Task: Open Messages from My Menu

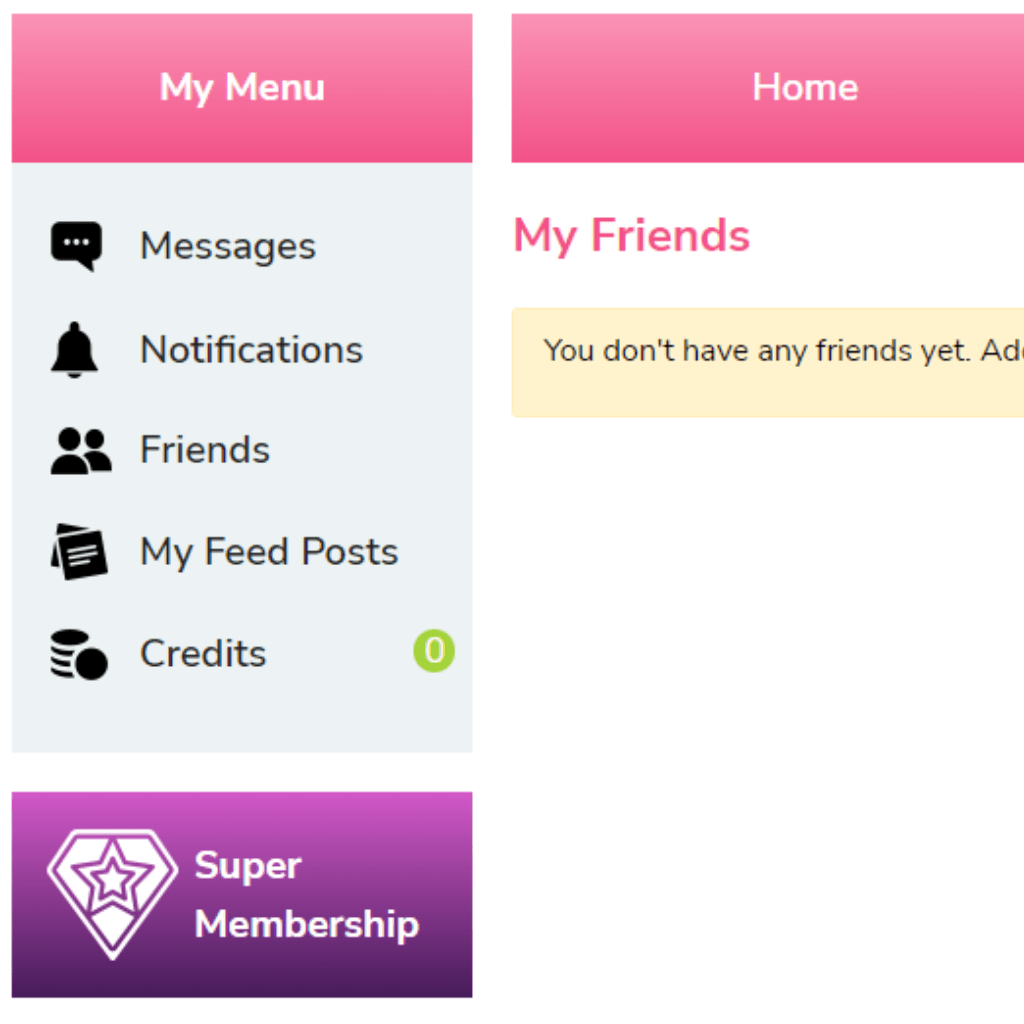Action: click(227, 246)
